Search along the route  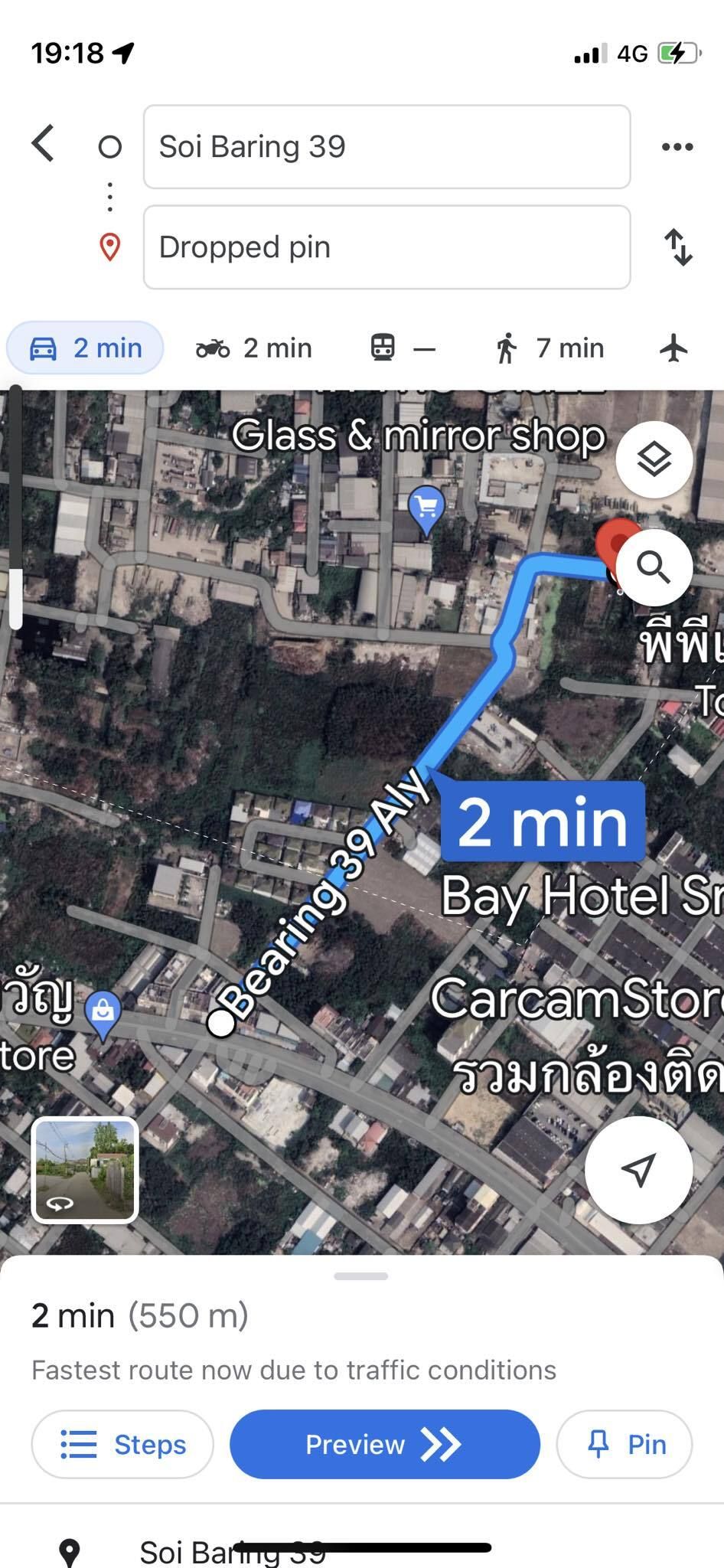[654, 567]
